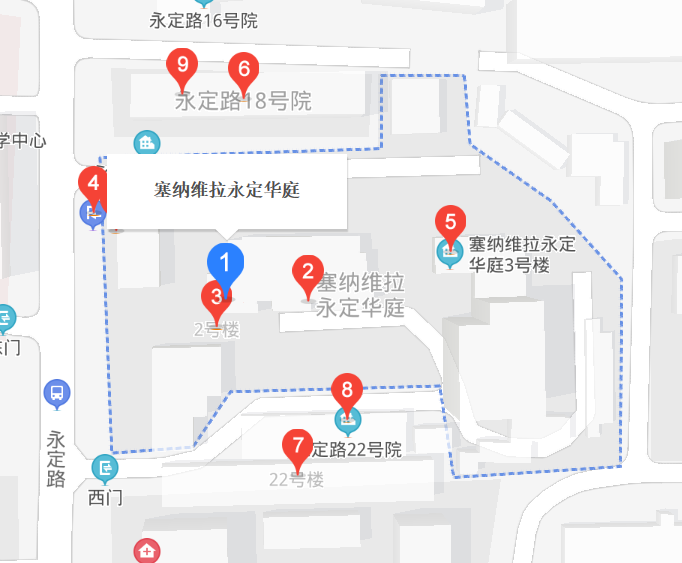Tap red marker 6 at 永定路18号院
The height and width of the screenshot is (563, 682).
tap(243, 71)
